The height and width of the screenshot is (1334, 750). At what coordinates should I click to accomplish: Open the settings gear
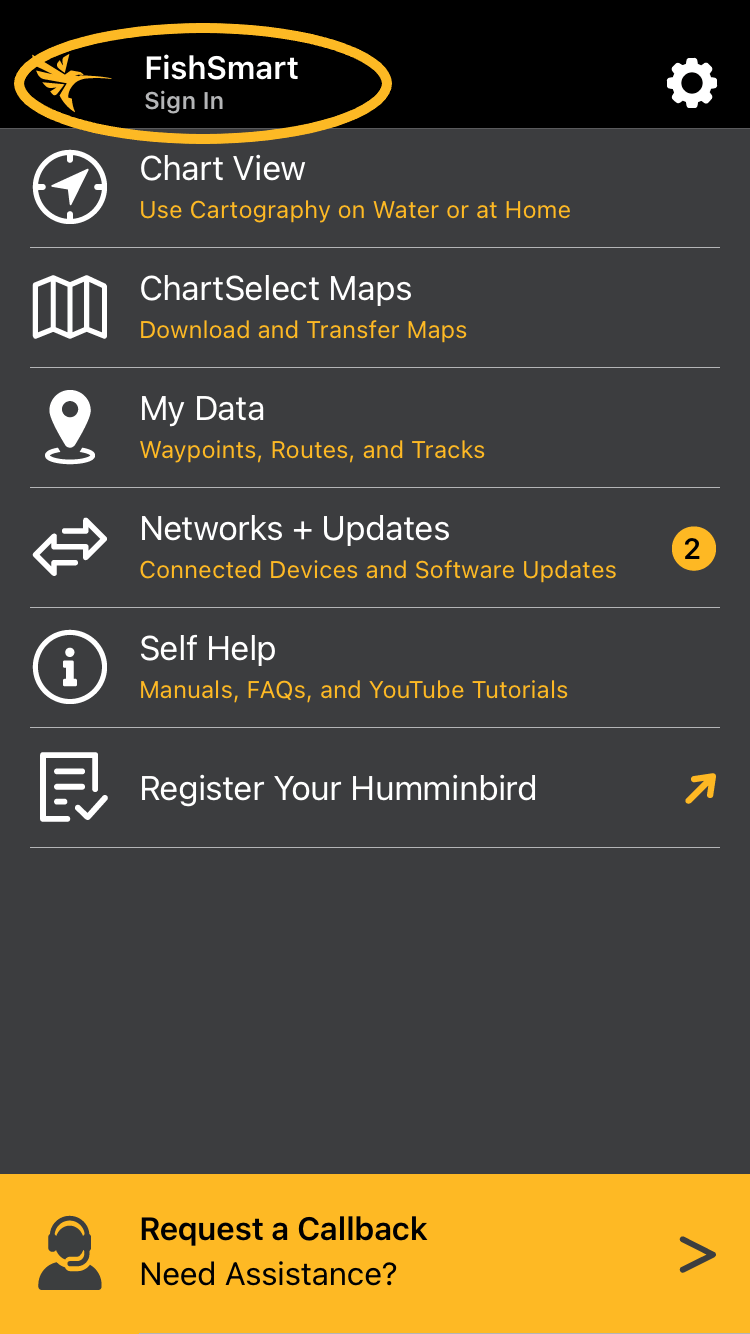click(692, 83)
